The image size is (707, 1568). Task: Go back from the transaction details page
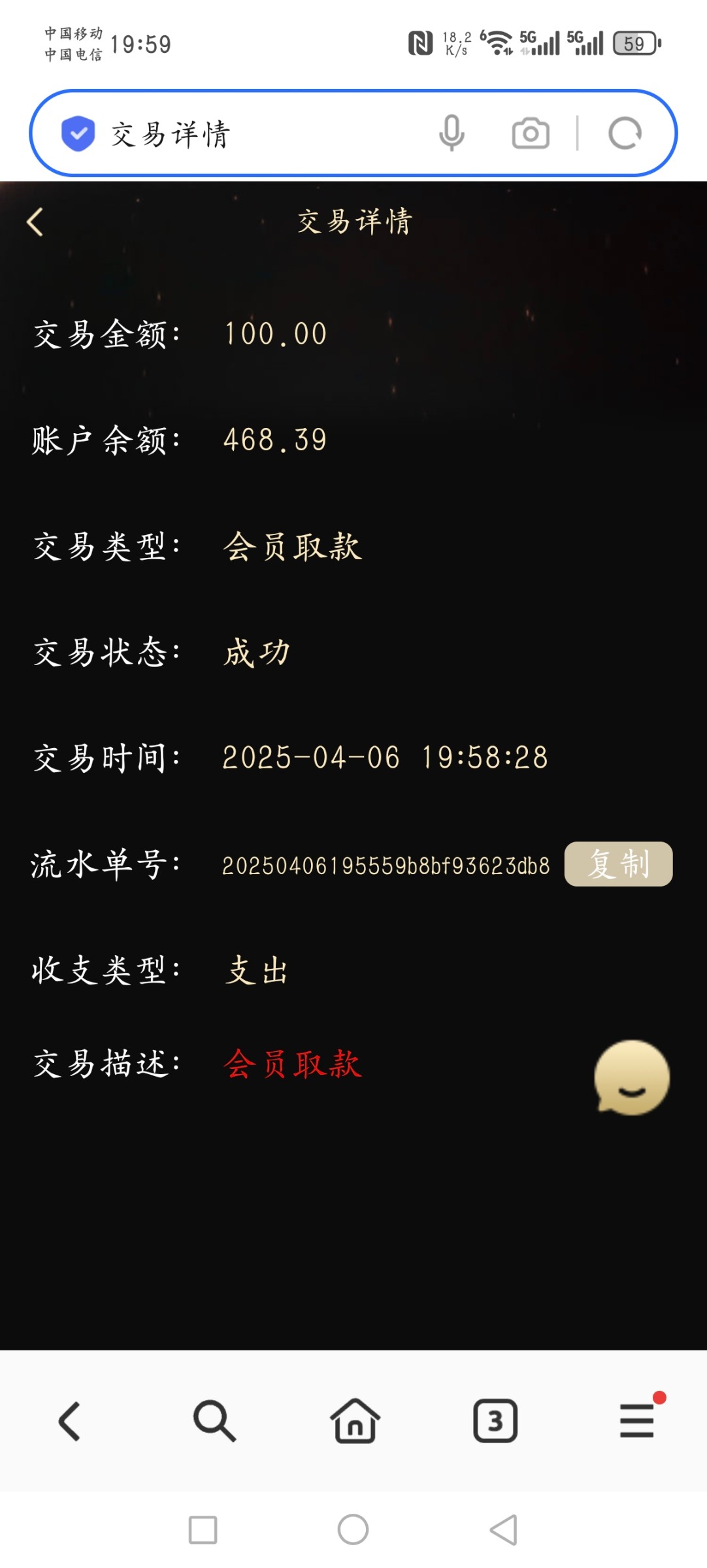35,222
